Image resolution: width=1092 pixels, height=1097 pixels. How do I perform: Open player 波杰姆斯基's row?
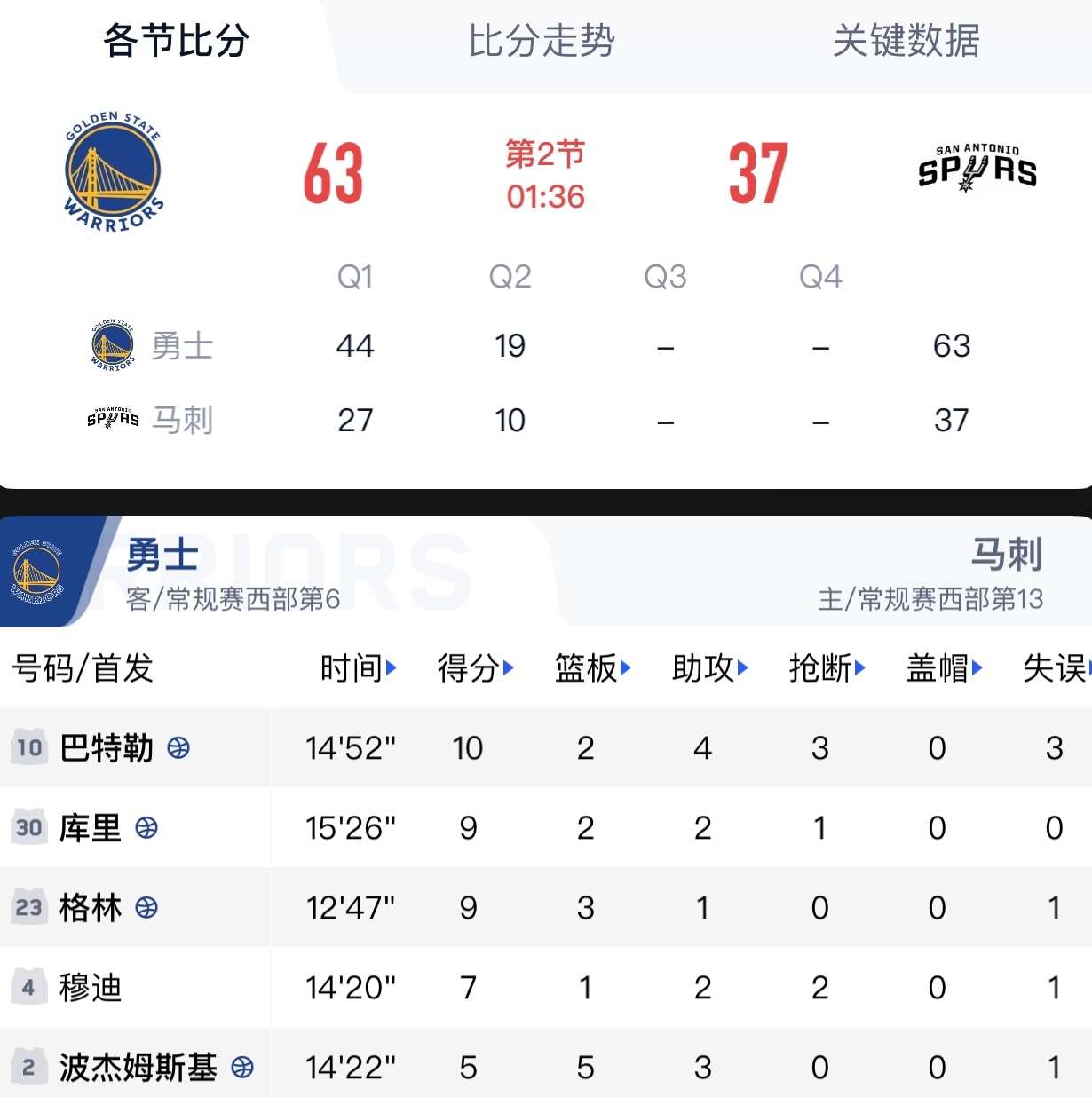tap(138, 1067)
